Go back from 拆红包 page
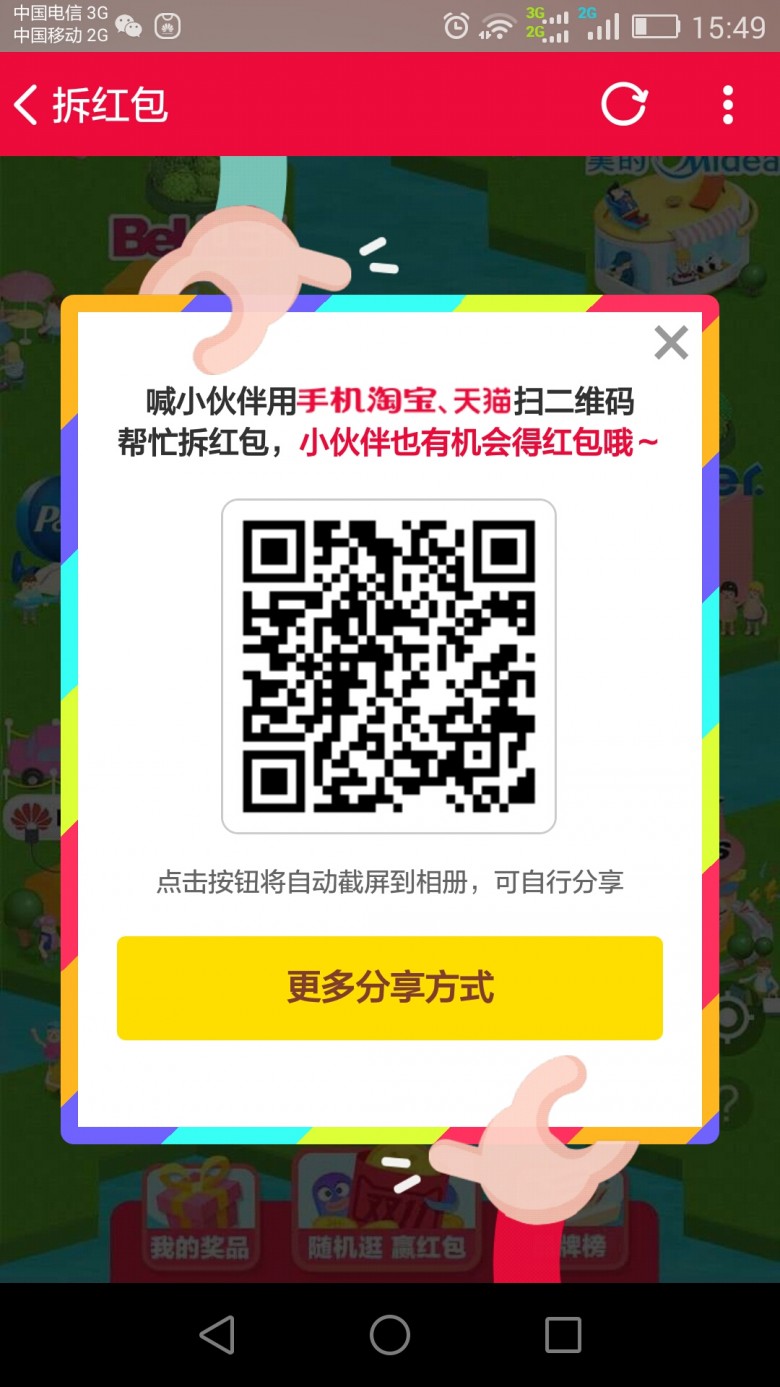This screenshot has width=780, height=1387. (x=26, y=105)
